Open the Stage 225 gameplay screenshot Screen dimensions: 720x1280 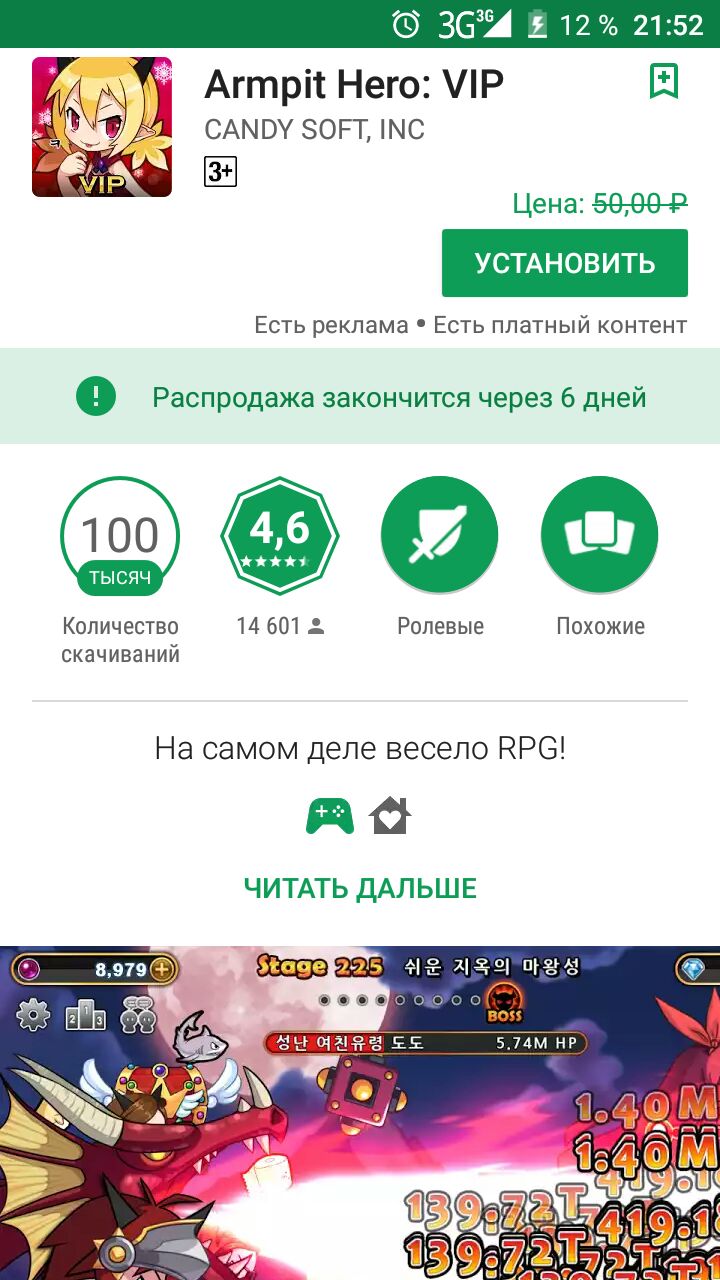pos(360,1112)
